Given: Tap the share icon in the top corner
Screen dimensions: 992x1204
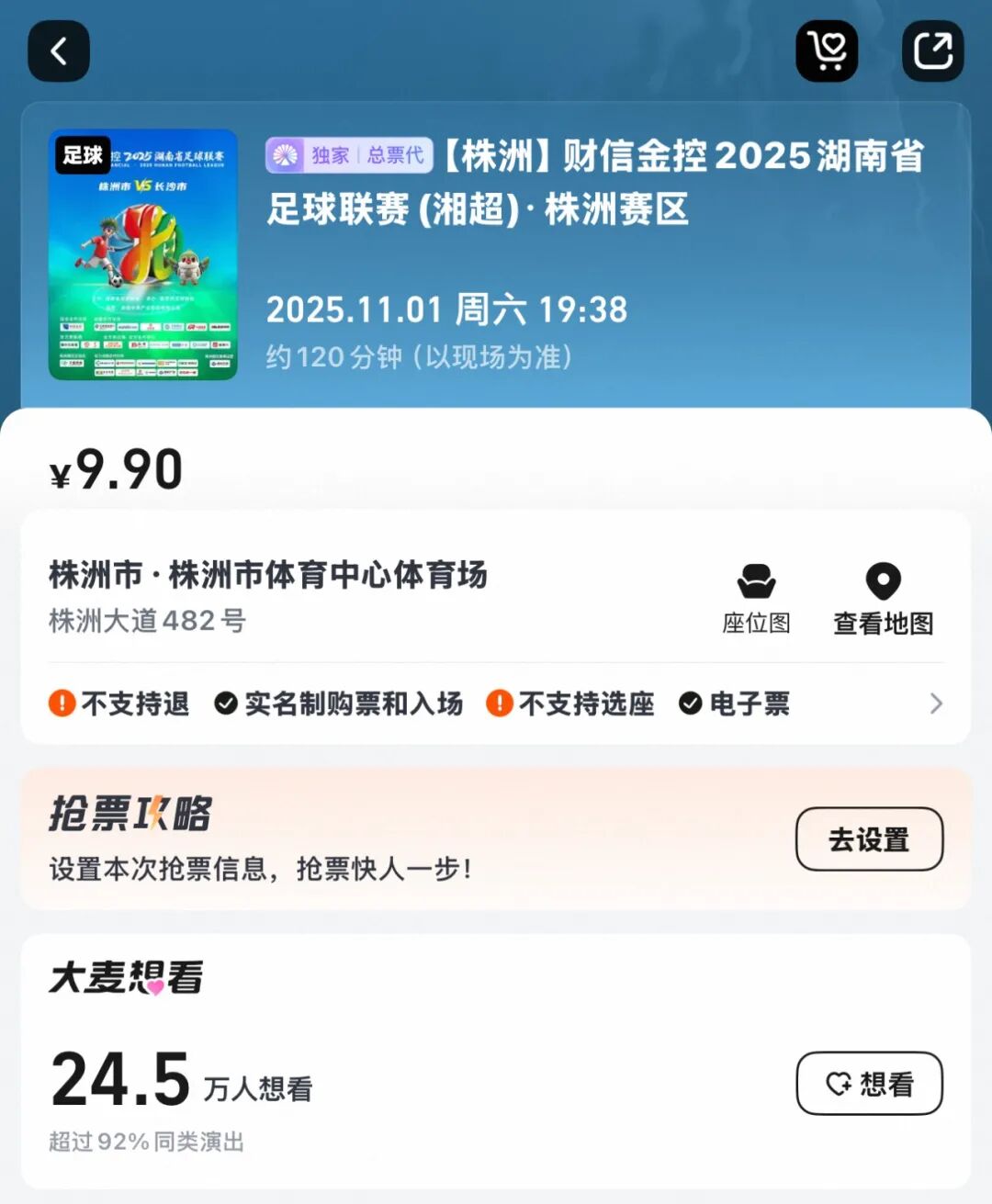Looking at the screenshot, I should 933,52.
